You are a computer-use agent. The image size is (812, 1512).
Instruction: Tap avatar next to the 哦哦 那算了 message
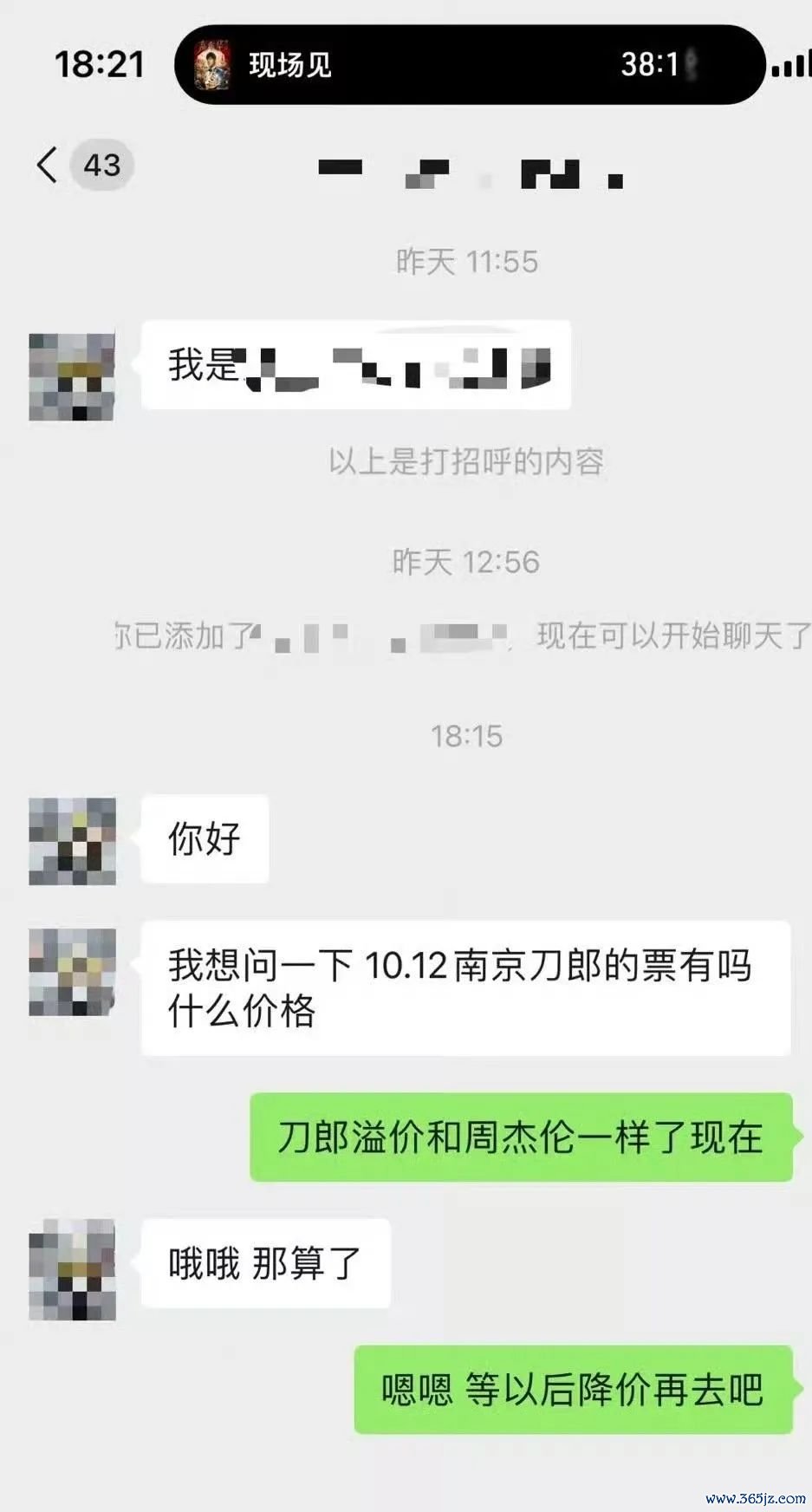[x=72, y=1268]
